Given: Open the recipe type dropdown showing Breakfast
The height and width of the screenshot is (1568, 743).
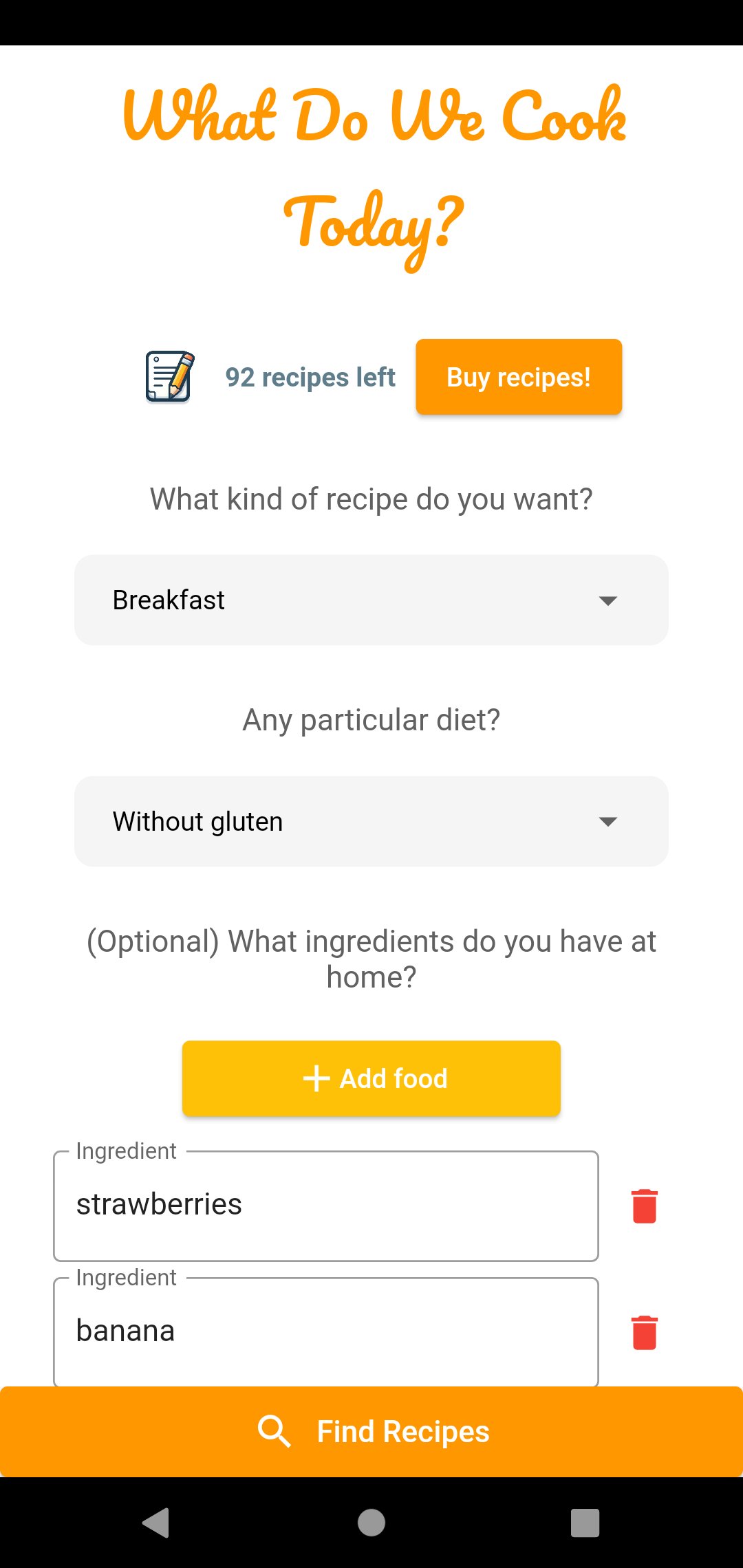Looking at the screenshot, I should (371, 599).
